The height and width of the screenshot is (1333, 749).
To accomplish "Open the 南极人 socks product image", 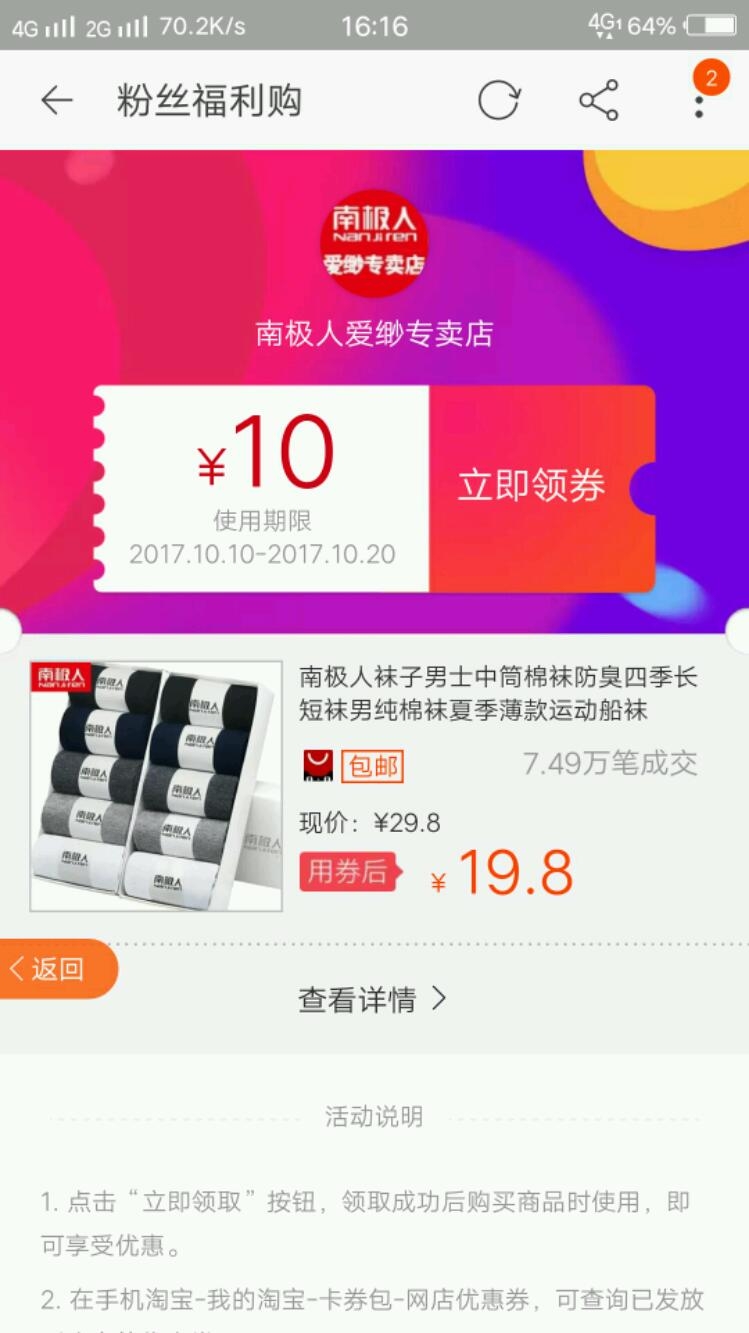I will click(156, 786).
